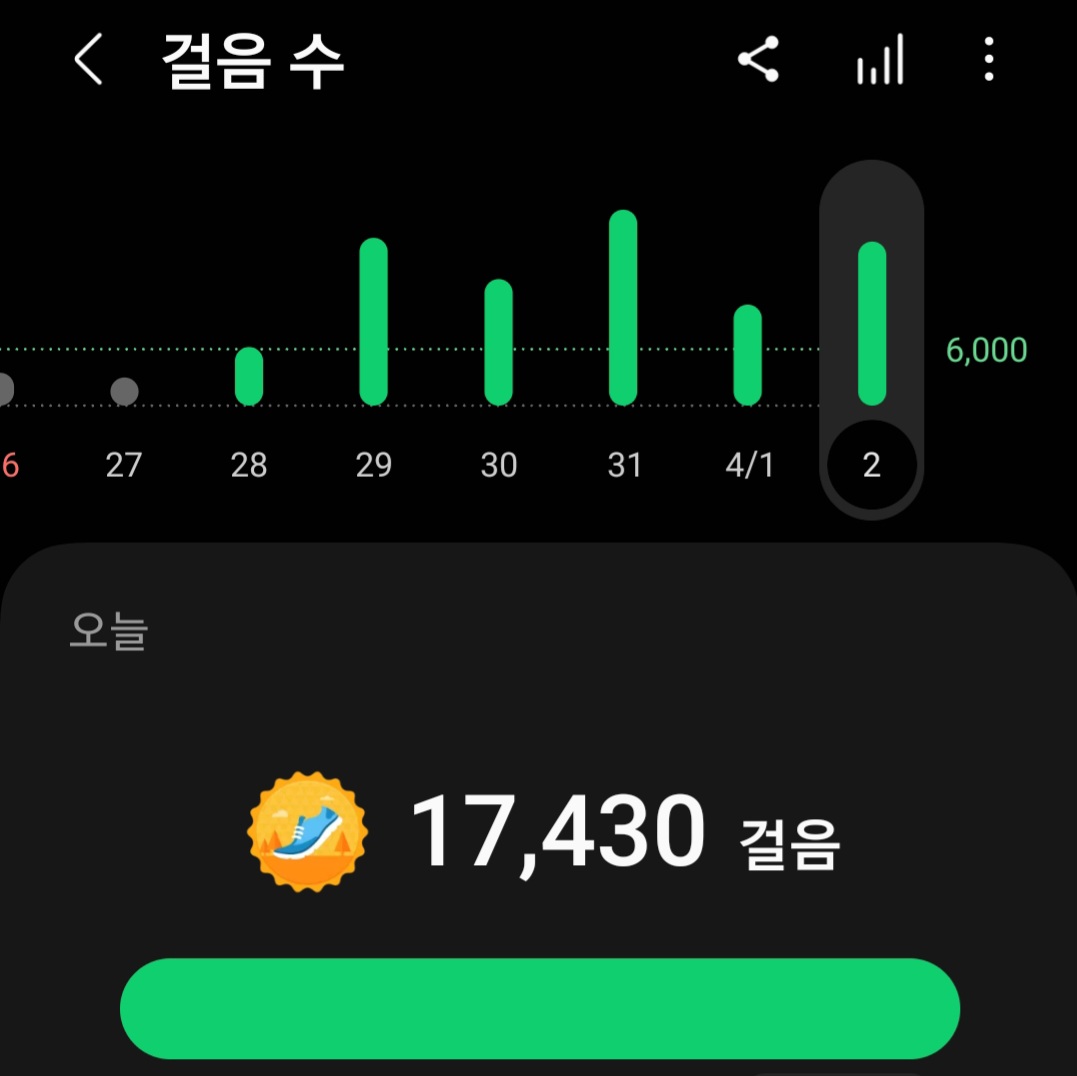Viewport: 1077px width, 1076px height.
Task: Go back from the 걸음 수 screen
Action: tap(88, 61)
